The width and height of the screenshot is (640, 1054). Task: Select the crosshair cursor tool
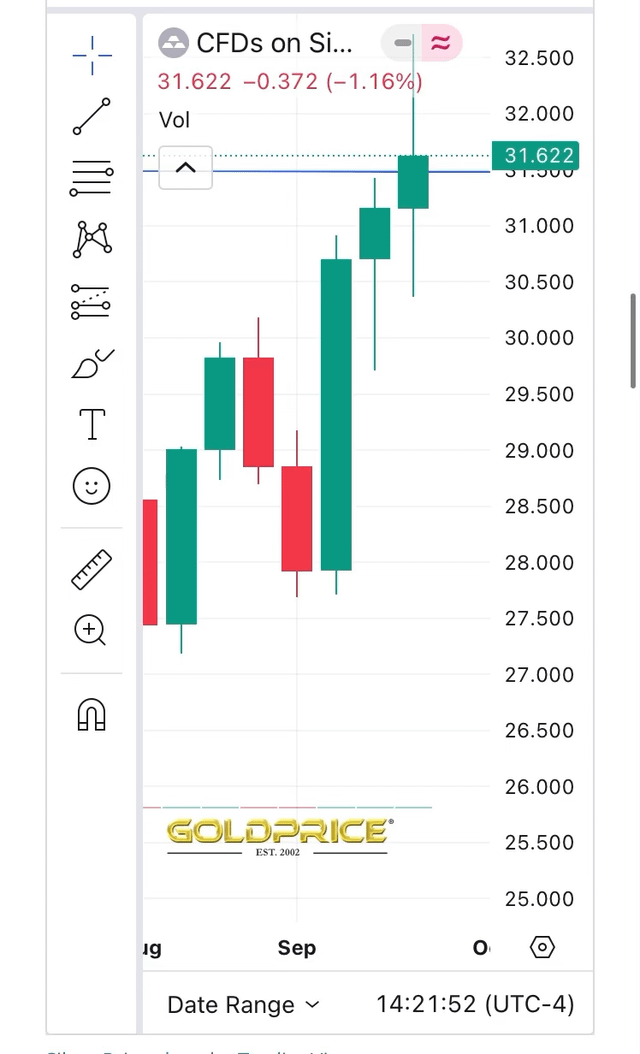[x=92, y=55]
